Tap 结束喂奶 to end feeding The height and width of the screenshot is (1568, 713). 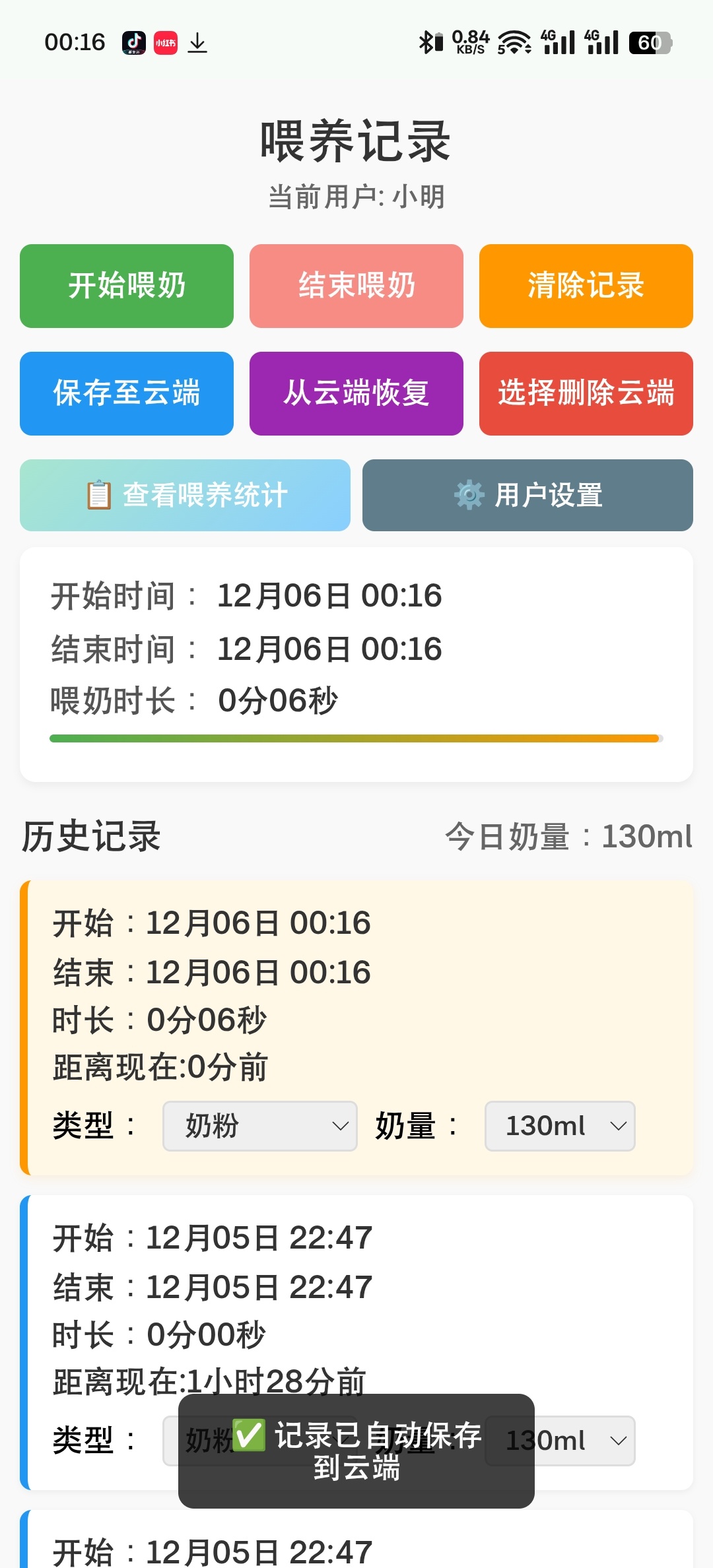pyautogui.click(x=356, y=286)
